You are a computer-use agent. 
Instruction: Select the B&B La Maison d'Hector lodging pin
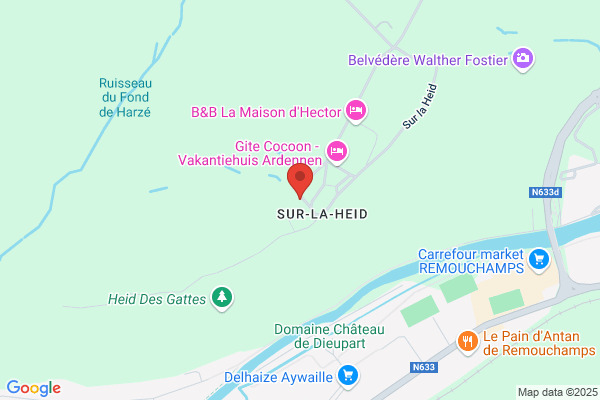click(356, 111)
